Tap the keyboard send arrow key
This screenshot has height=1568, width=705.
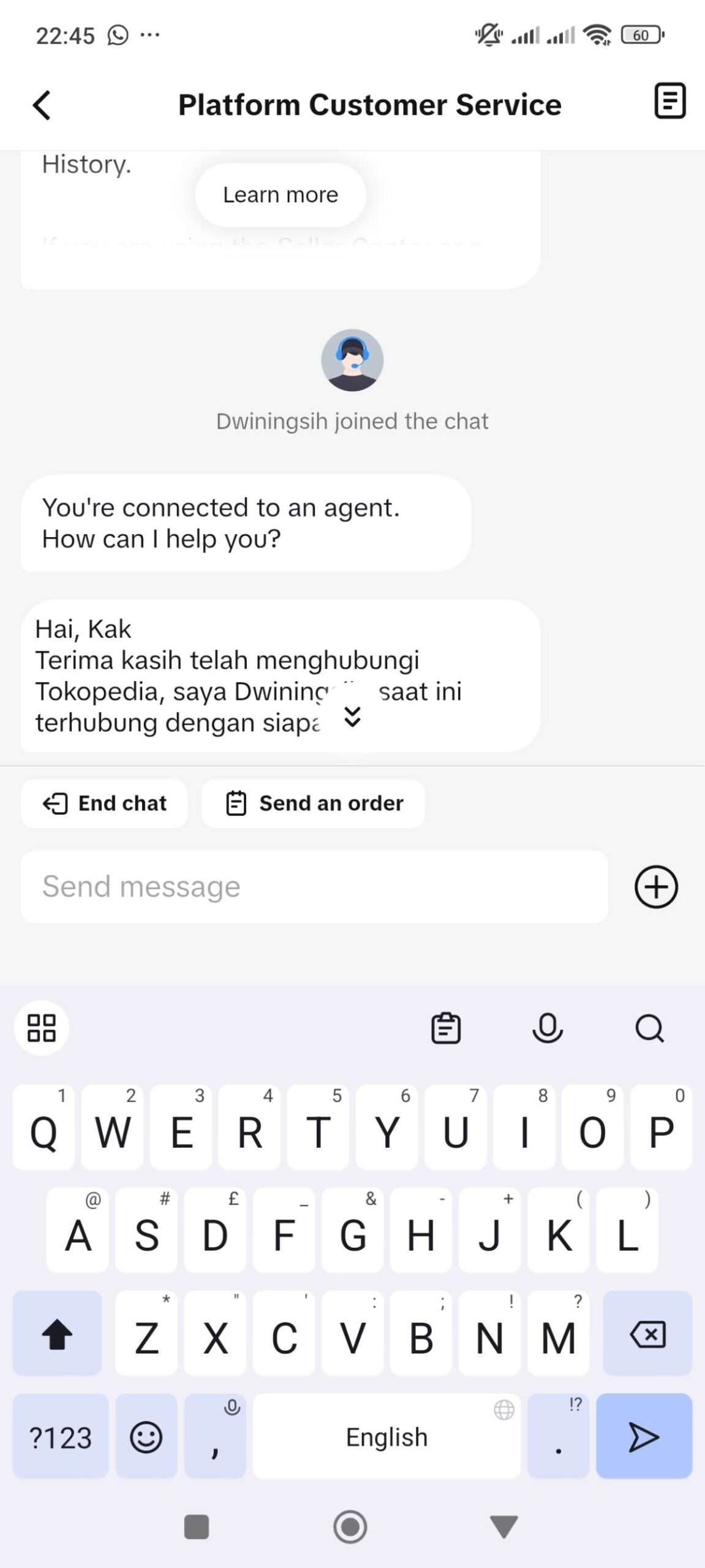[x=644, y=1436]
